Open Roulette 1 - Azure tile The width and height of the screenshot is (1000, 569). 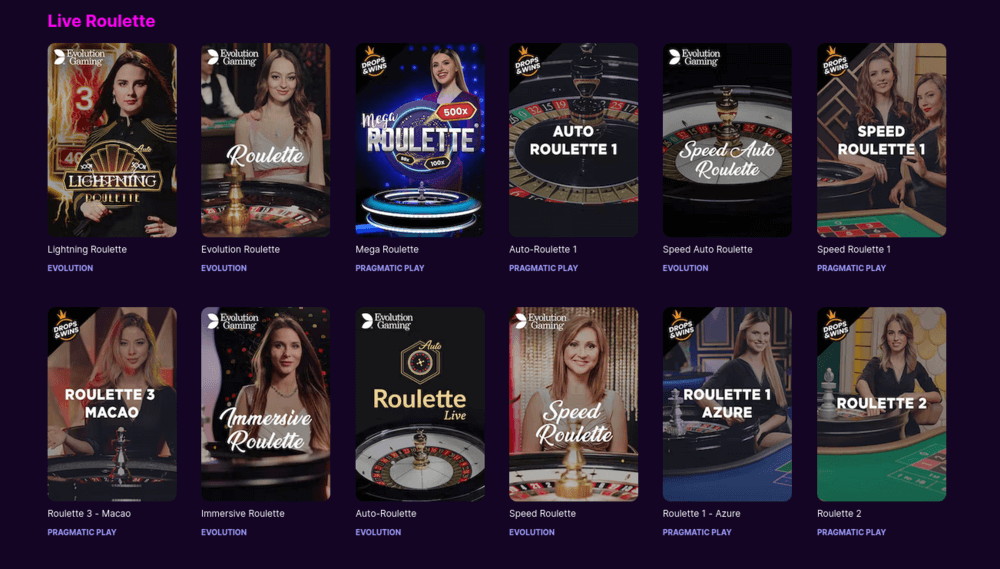727,404
